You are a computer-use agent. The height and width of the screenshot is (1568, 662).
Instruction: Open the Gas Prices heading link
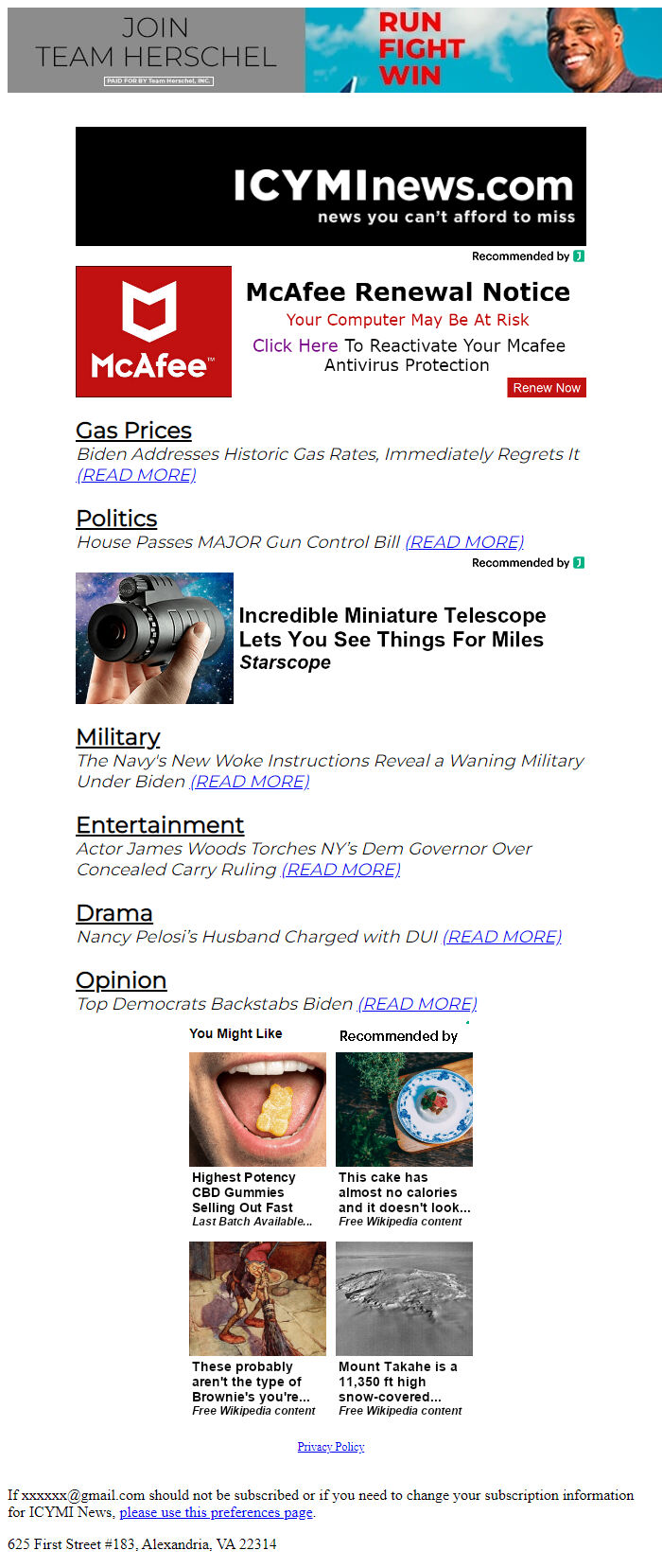coord(133,432)
